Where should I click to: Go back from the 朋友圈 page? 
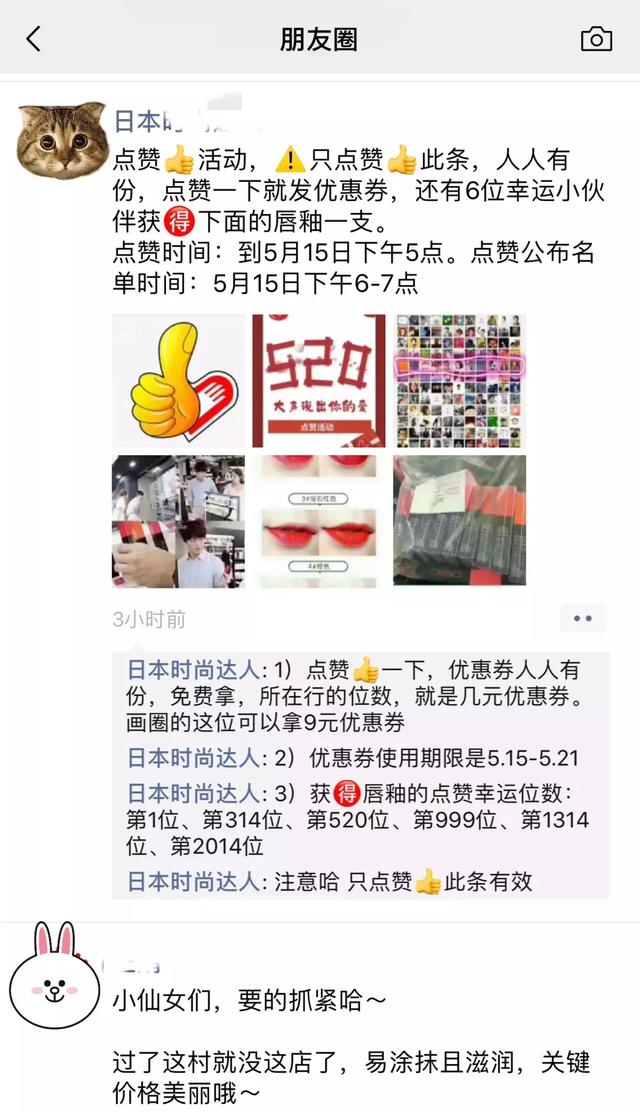point(34,39)
